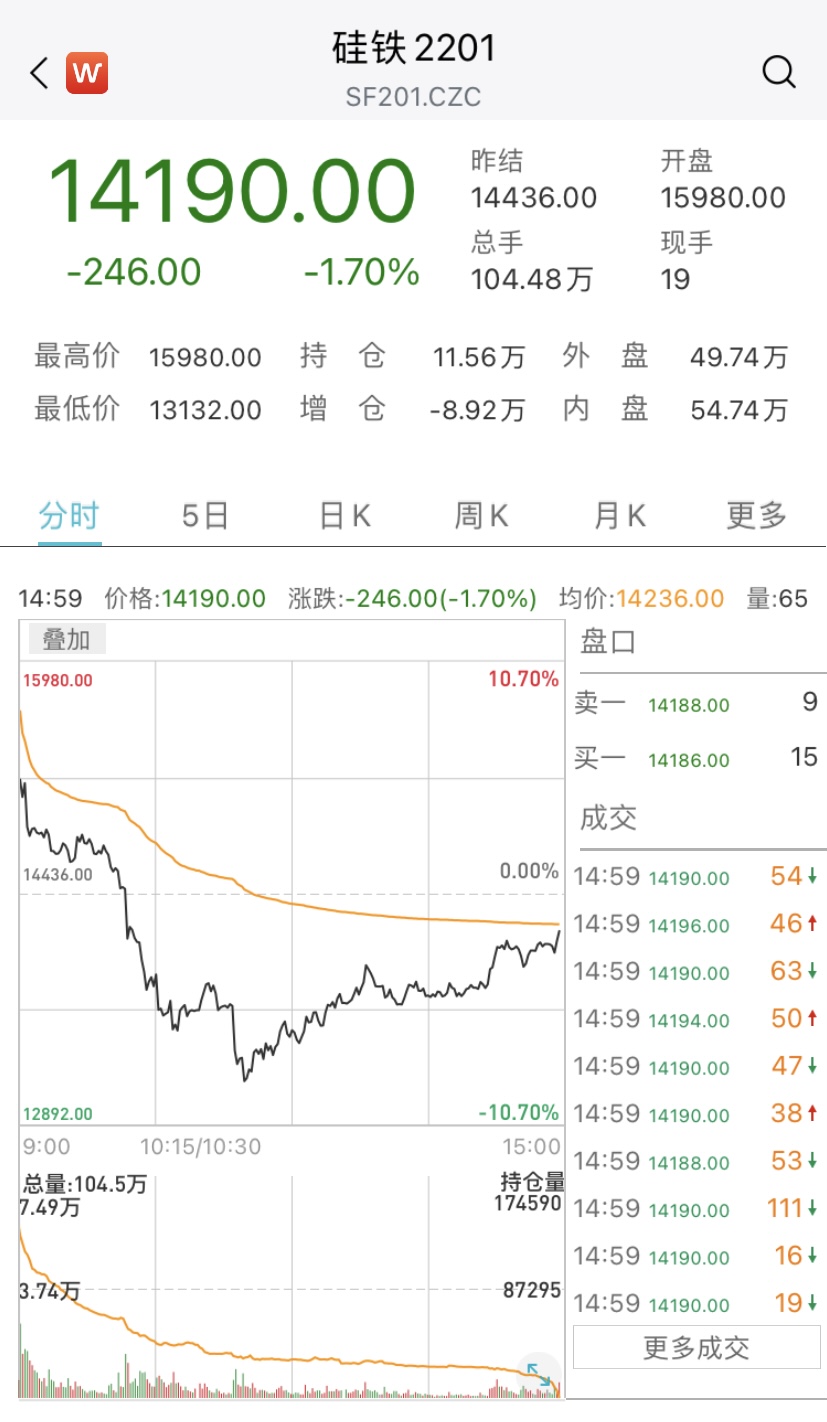Screen dimensions: 827x1422
Task: View 更多成交 trade records
Action: point(696,1348)
